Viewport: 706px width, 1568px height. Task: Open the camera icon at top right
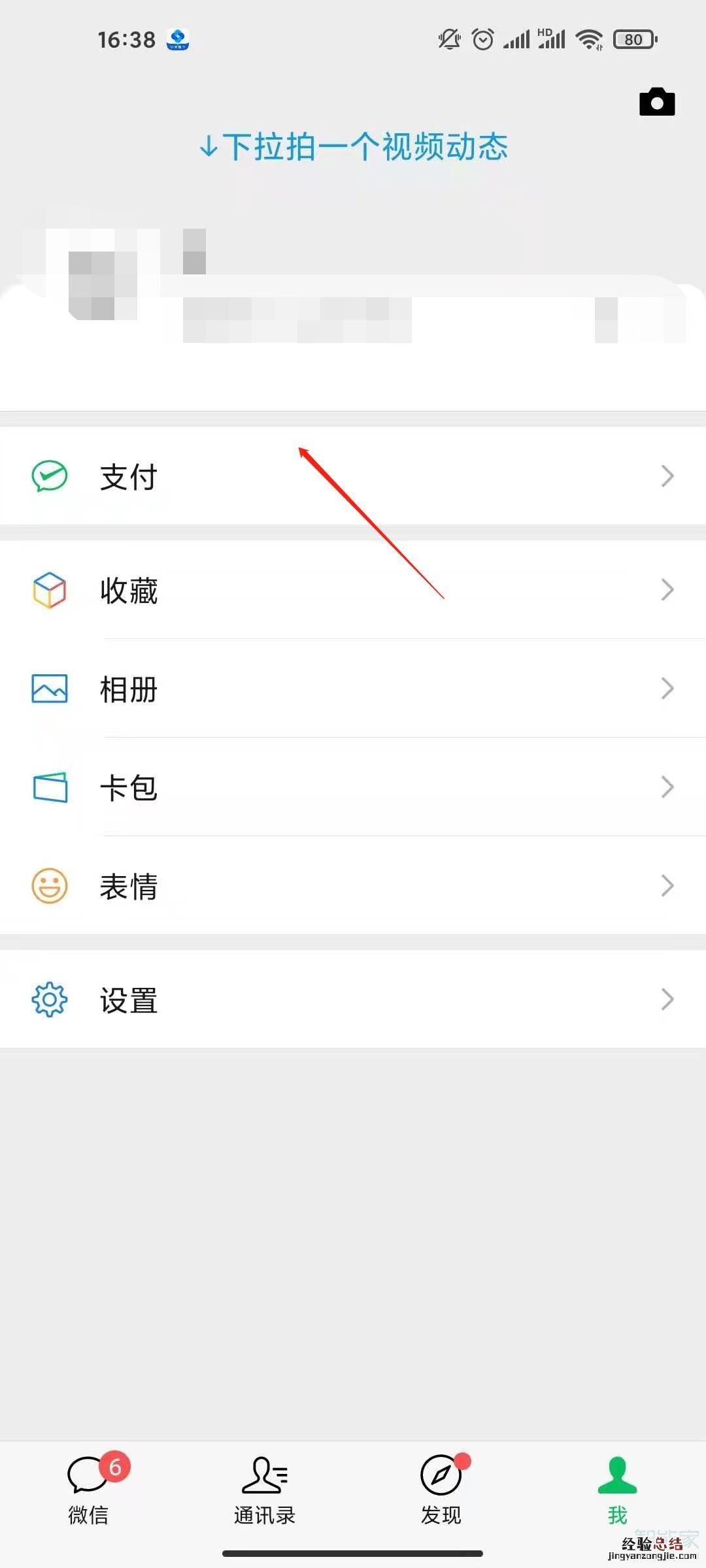(x=657, y=103)
